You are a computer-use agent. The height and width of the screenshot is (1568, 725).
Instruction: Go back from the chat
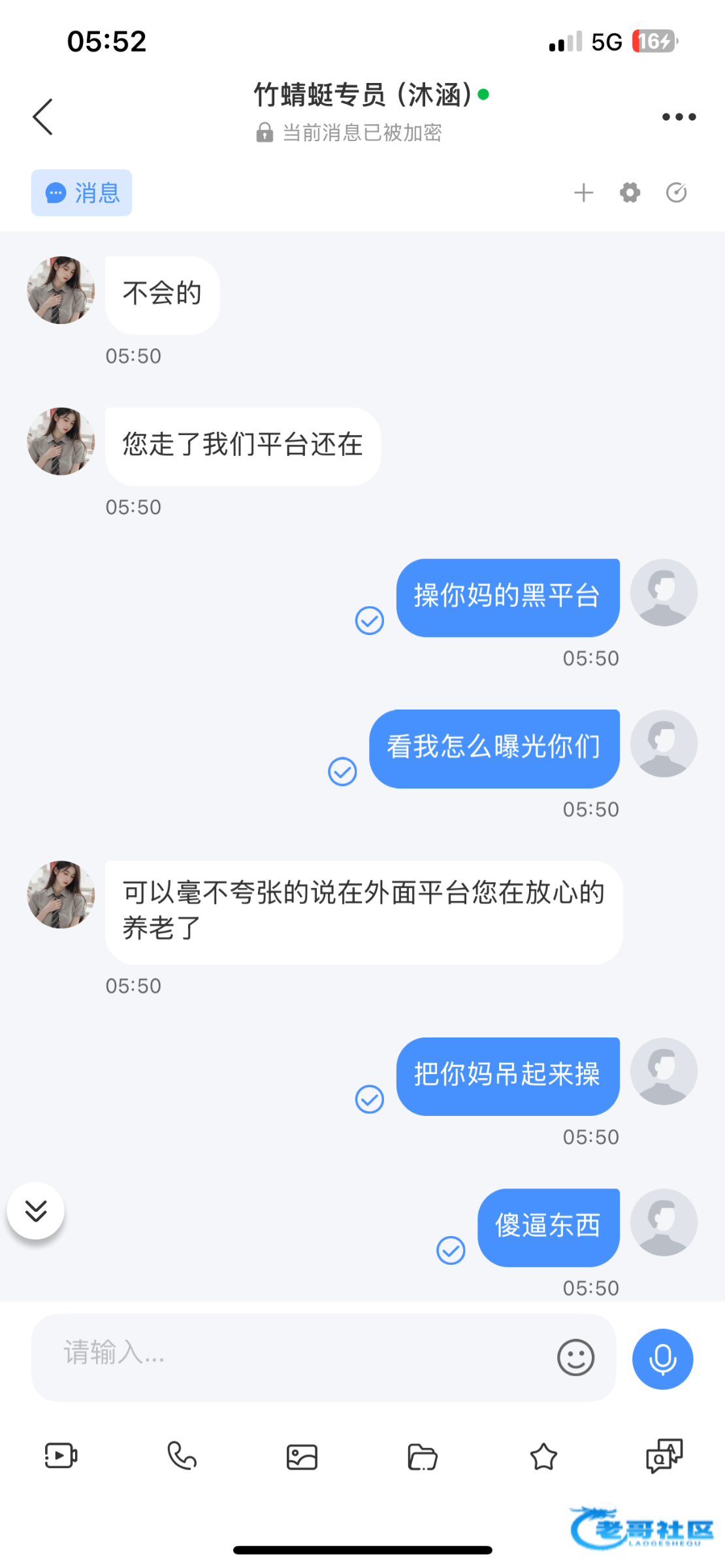tap(43, 117)
